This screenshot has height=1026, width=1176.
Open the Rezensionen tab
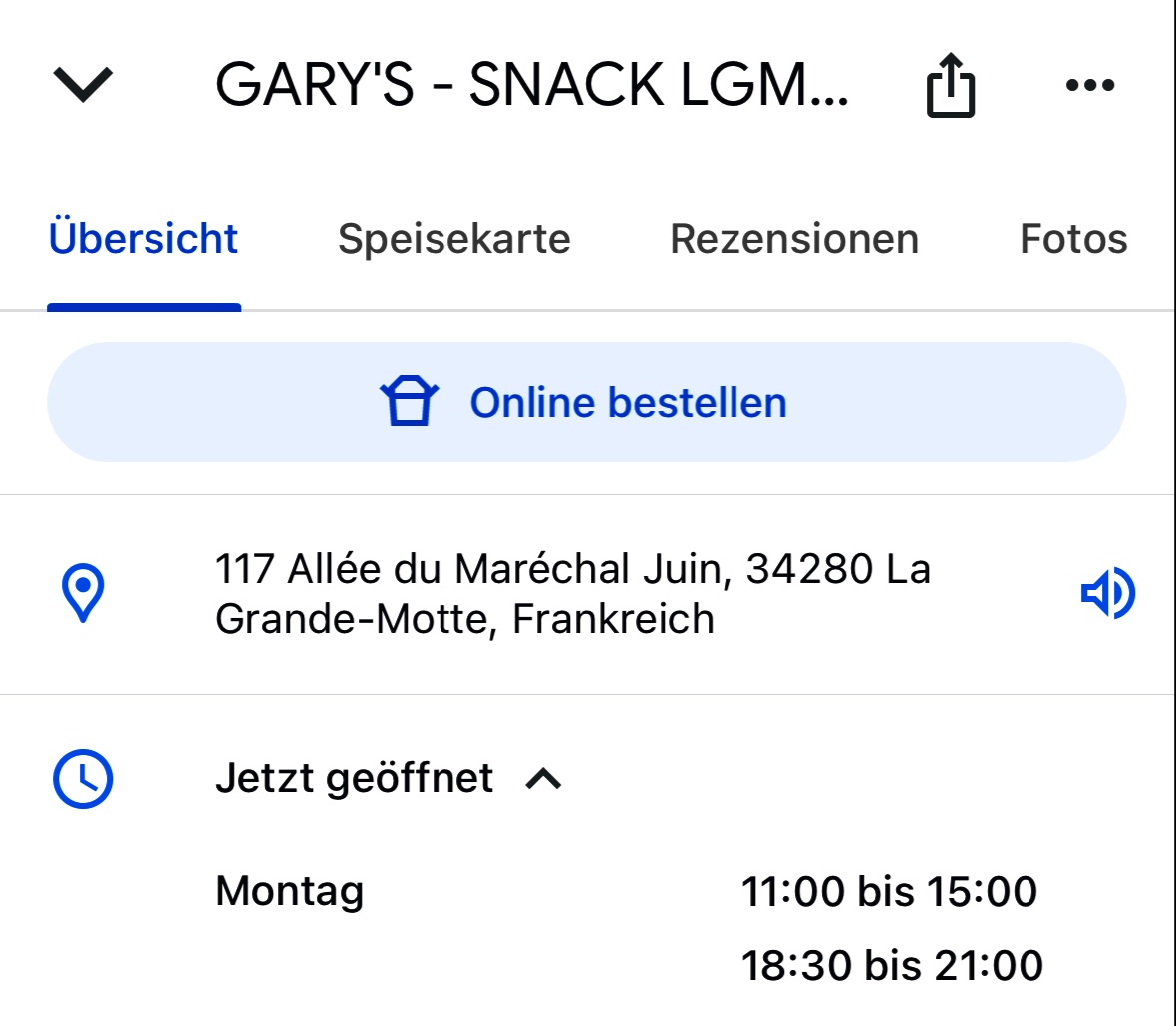[794, 239]
